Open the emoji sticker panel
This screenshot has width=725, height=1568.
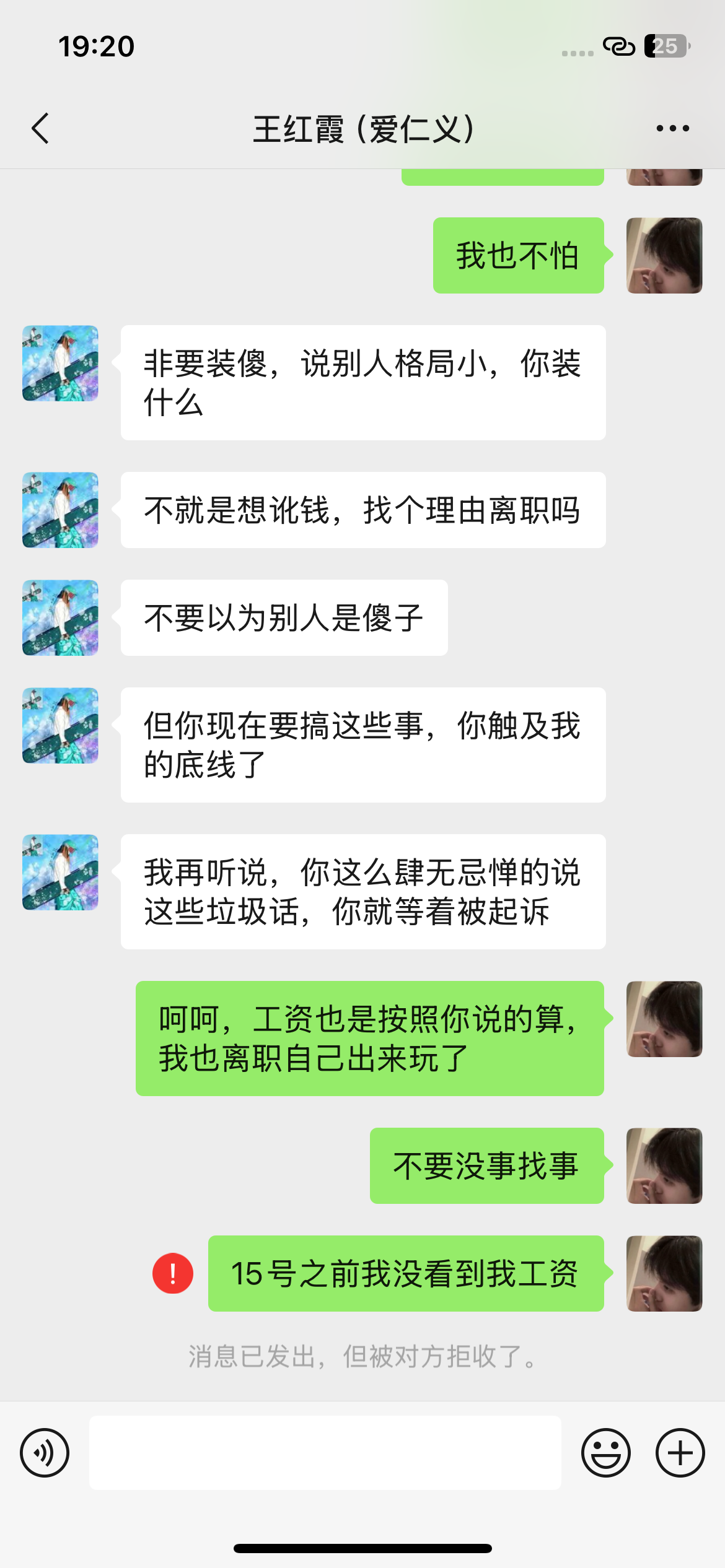point(605,1453)
